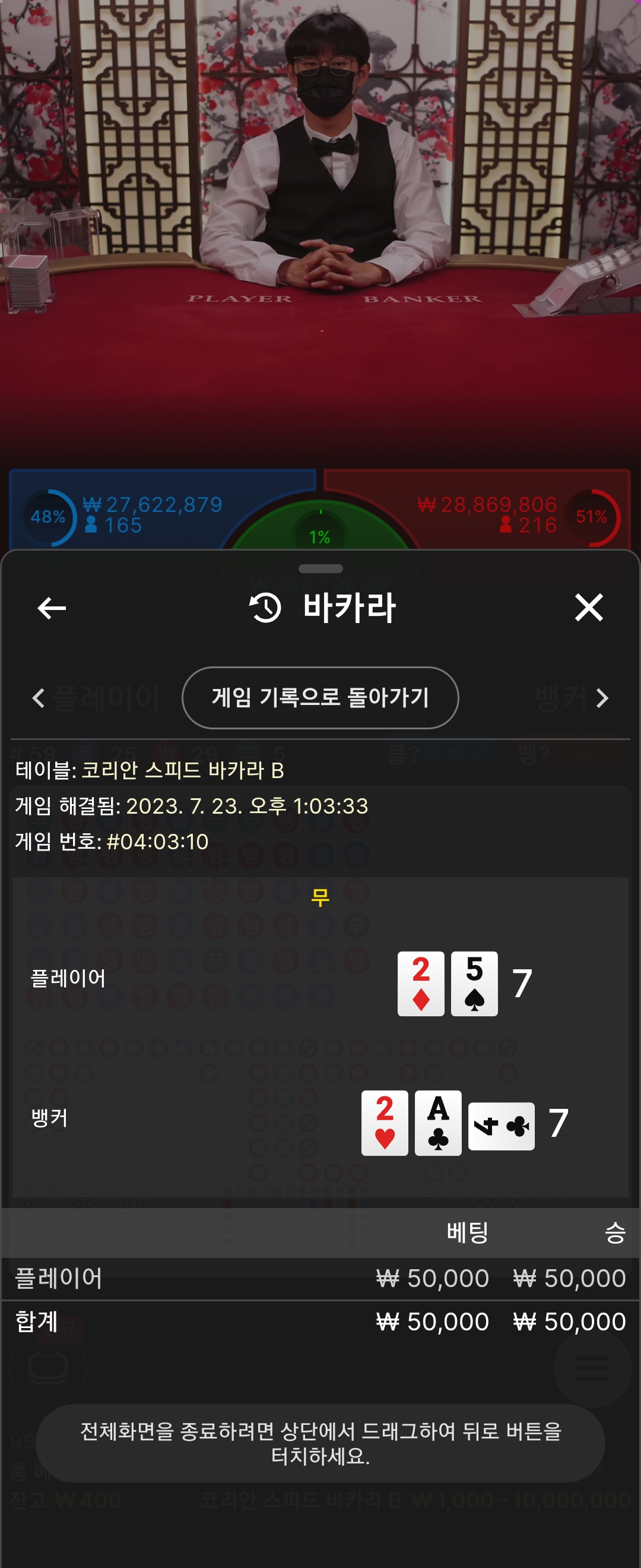641x1568 pixels.
Task: Go to previous game with left chevron
Action: click(x=39, y=697)
